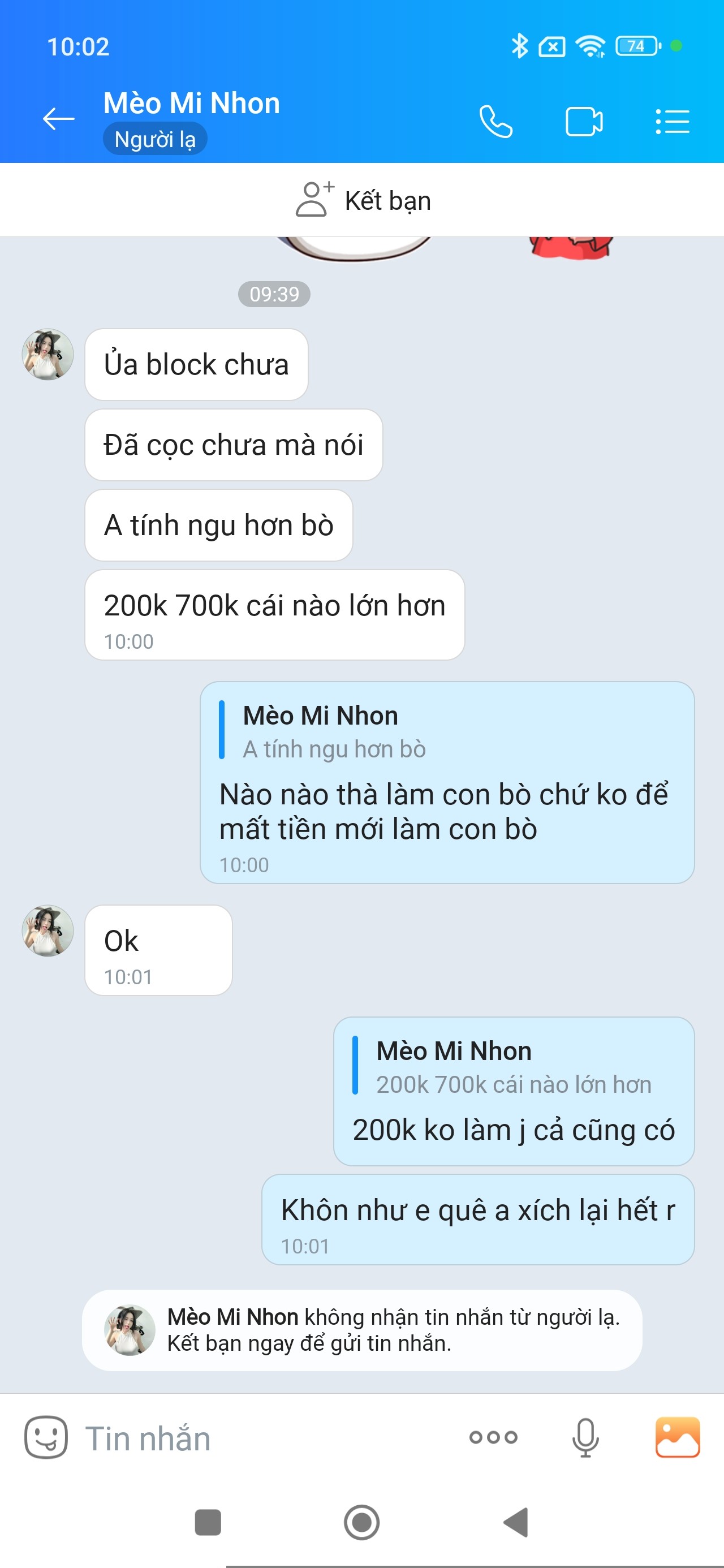Jump to quoted '200k 700k cái nào lớn hơn'

[514, 1067]
